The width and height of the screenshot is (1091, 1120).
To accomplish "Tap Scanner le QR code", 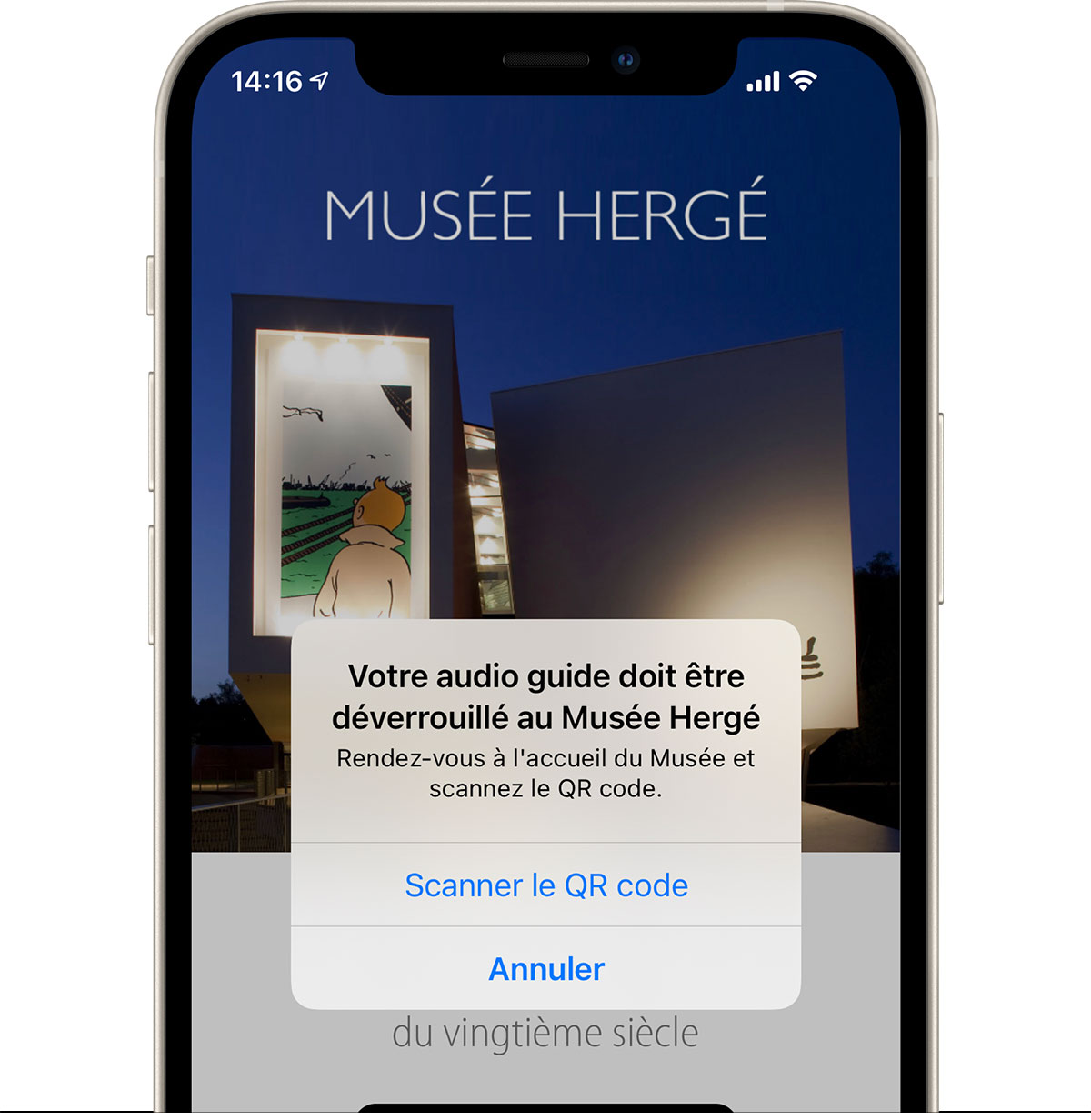I will click(x=545, y=885).
